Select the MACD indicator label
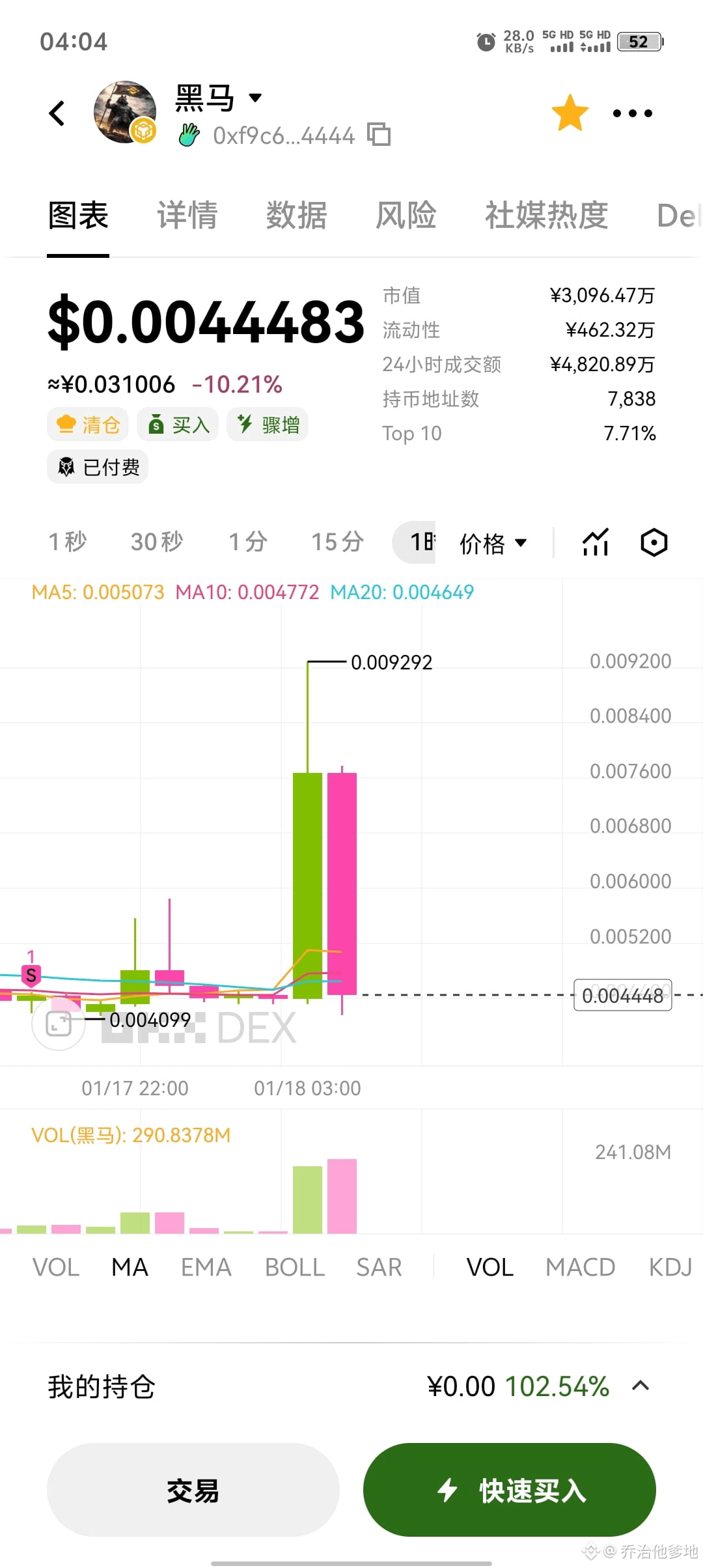Screen dimensions: 703x1568 point(579,1266)
